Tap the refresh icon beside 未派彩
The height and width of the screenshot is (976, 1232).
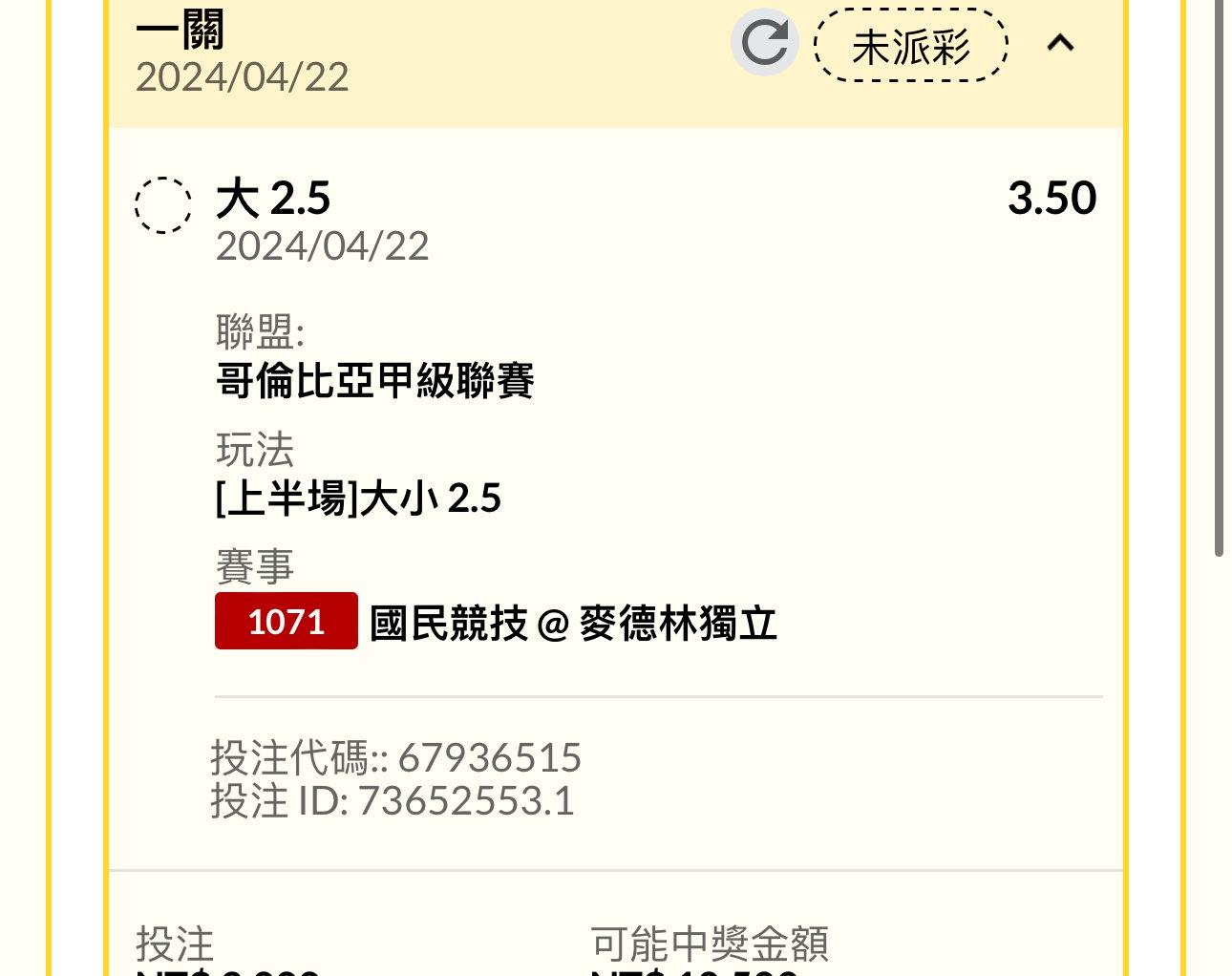click(764, 43)
